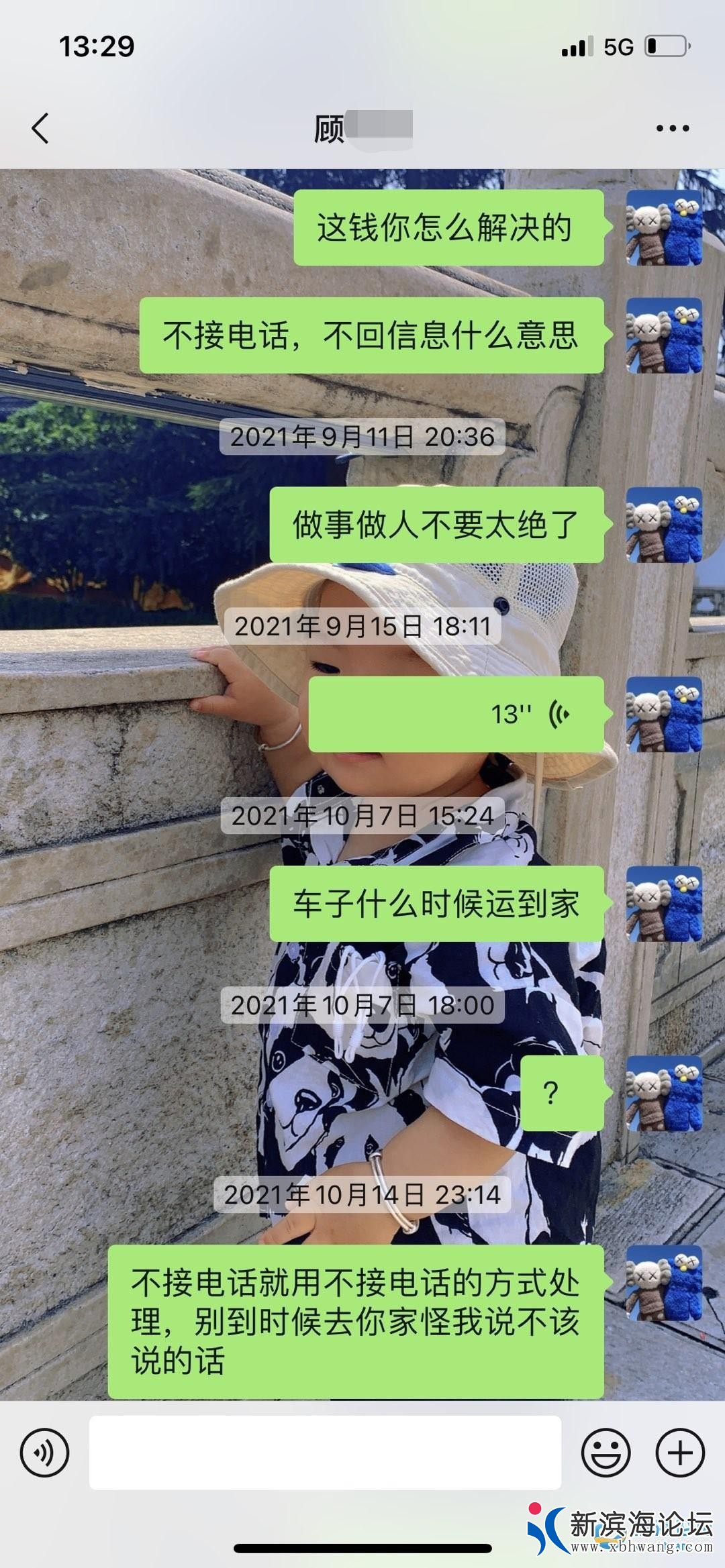Focus the message text field

(x=325, y=1453)
